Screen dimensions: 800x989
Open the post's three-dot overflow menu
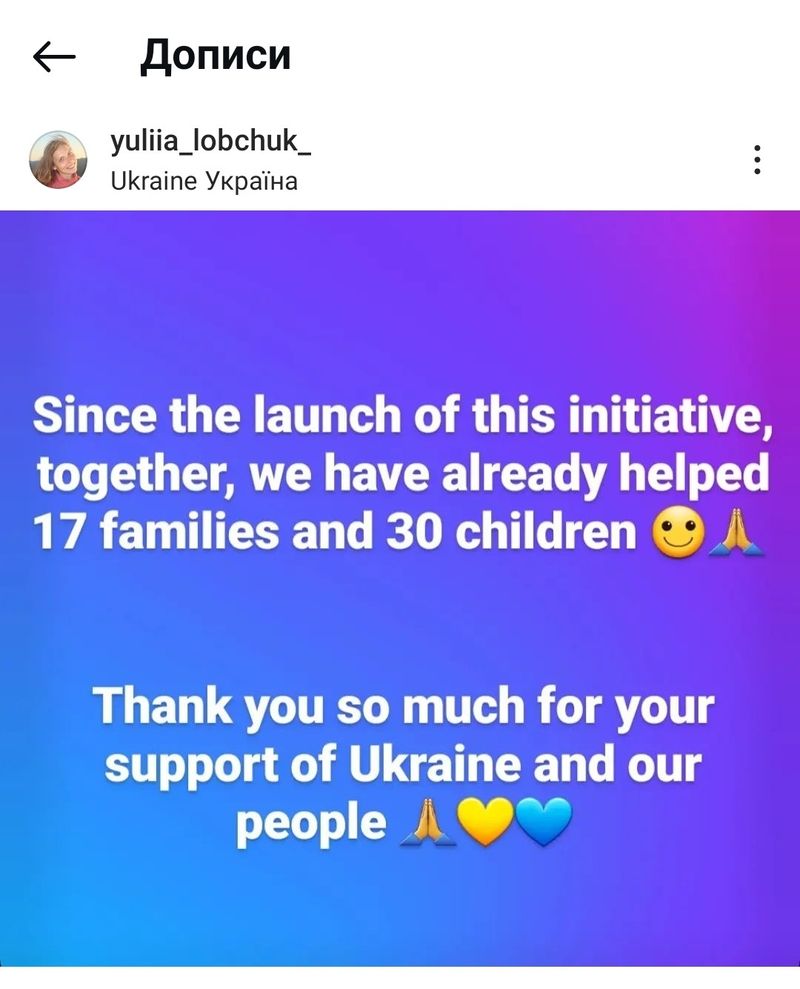pos(757,160)
